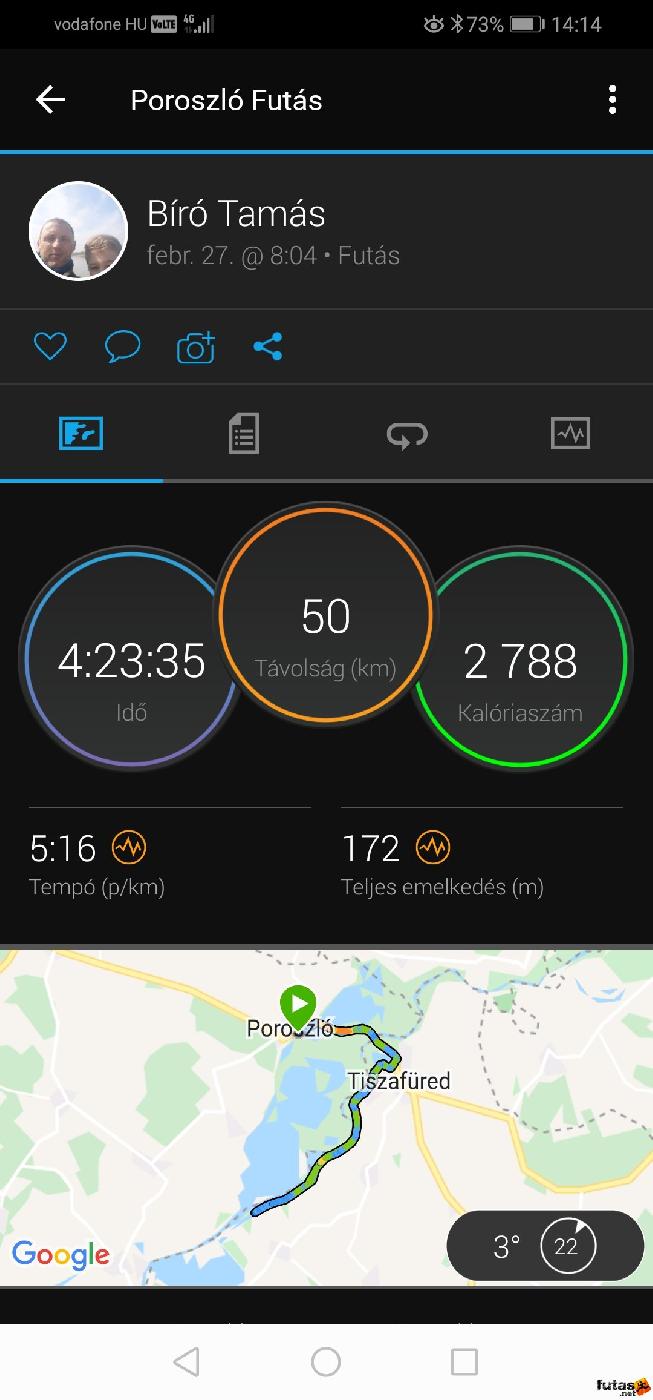Switch to the details stats tab
This screenshot has height=1400, width=653.
click(244, 434)
